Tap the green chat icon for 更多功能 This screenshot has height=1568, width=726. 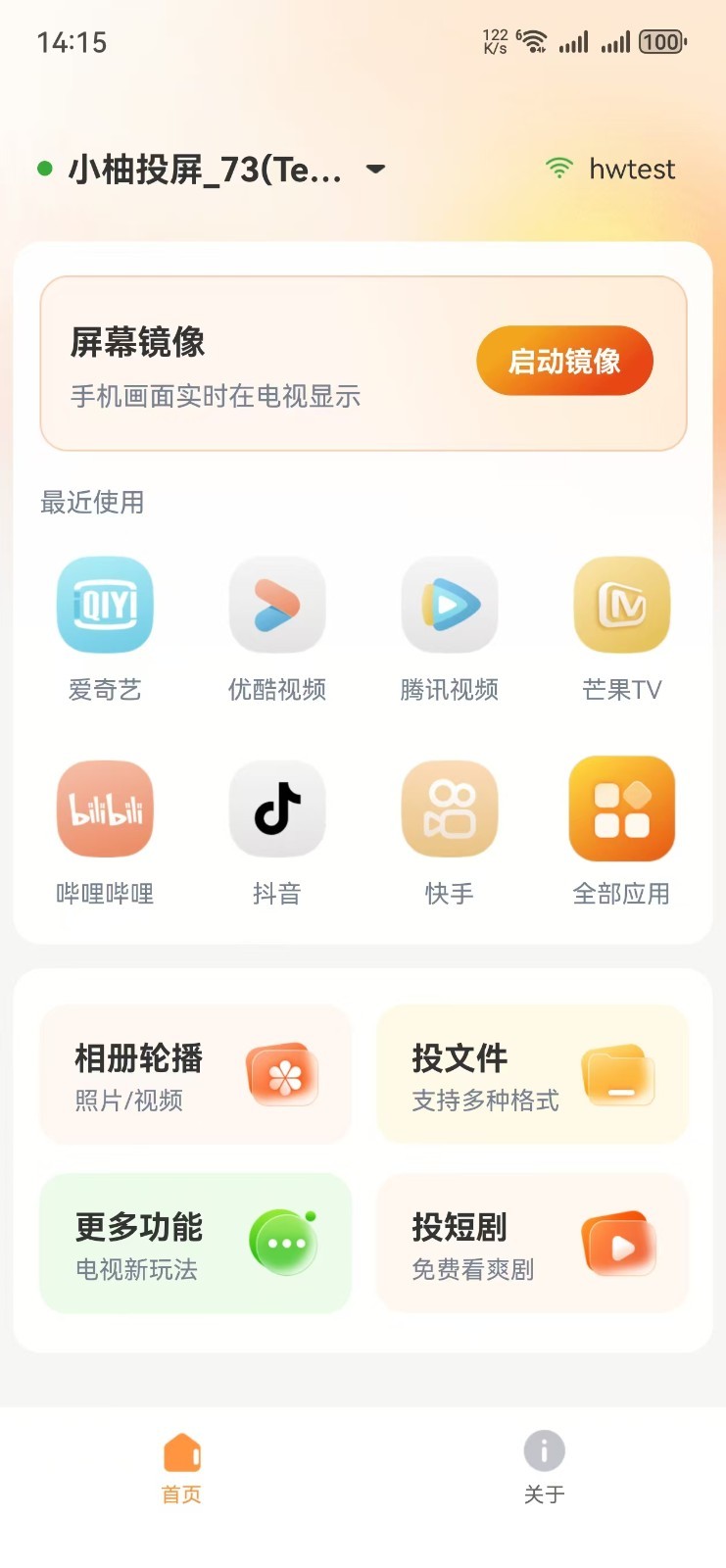click(x=282, y=1243)
